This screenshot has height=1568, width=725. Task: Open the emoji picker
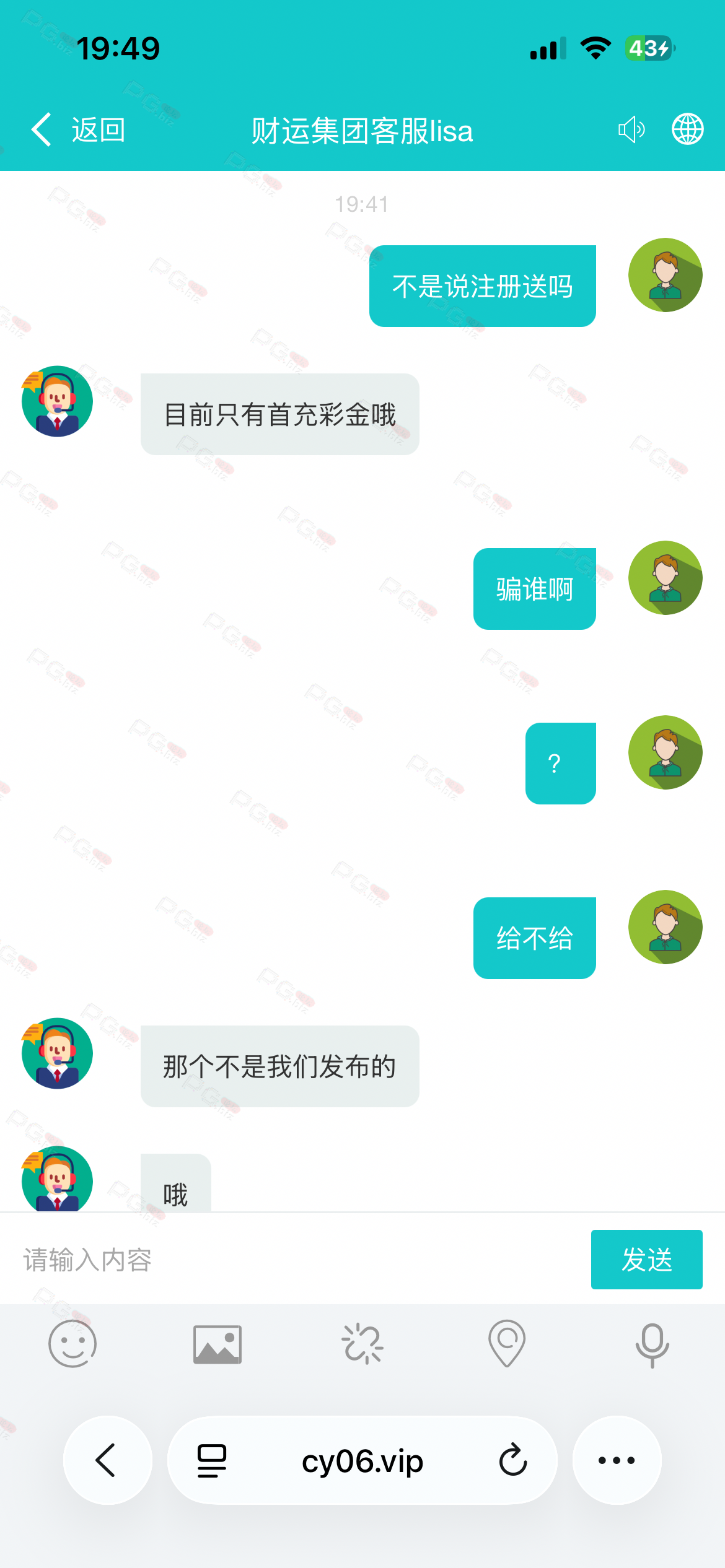click(72, 1344)
